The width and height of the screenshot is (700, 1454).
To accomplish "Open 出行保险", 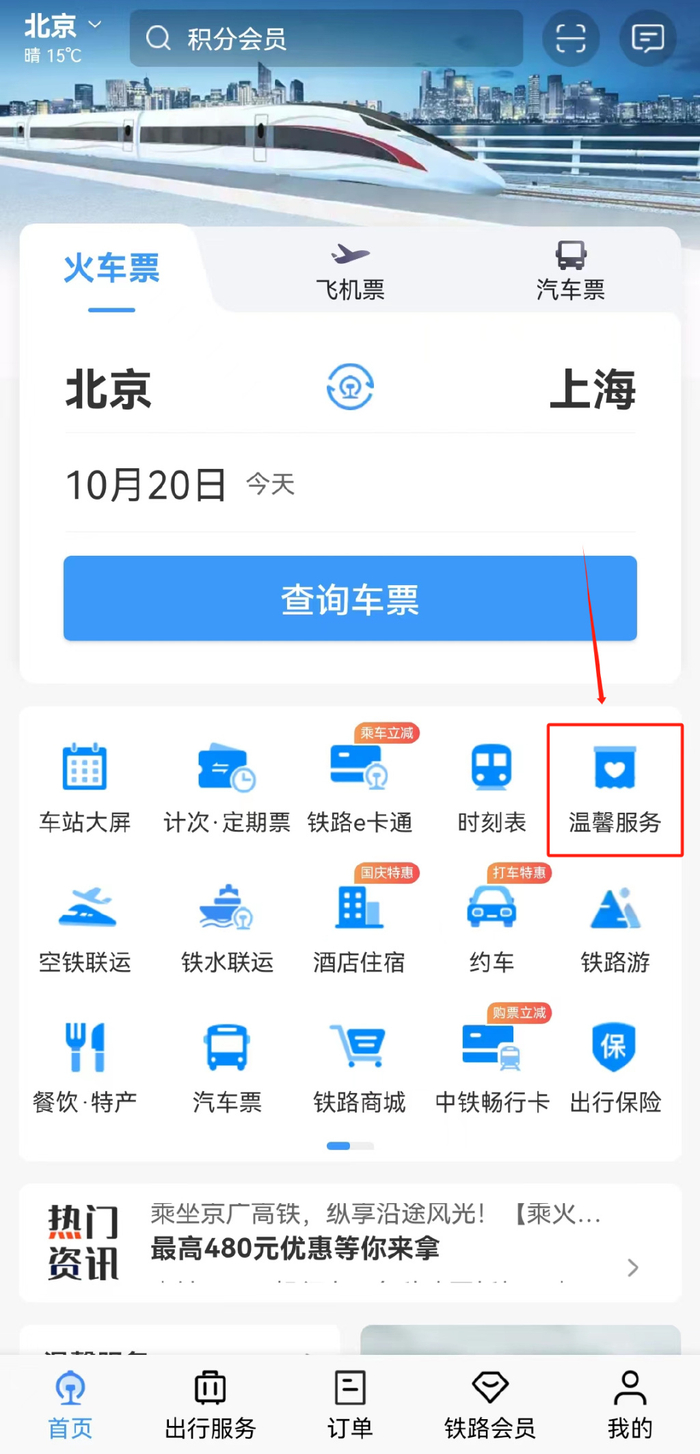I will (615, 1070).
